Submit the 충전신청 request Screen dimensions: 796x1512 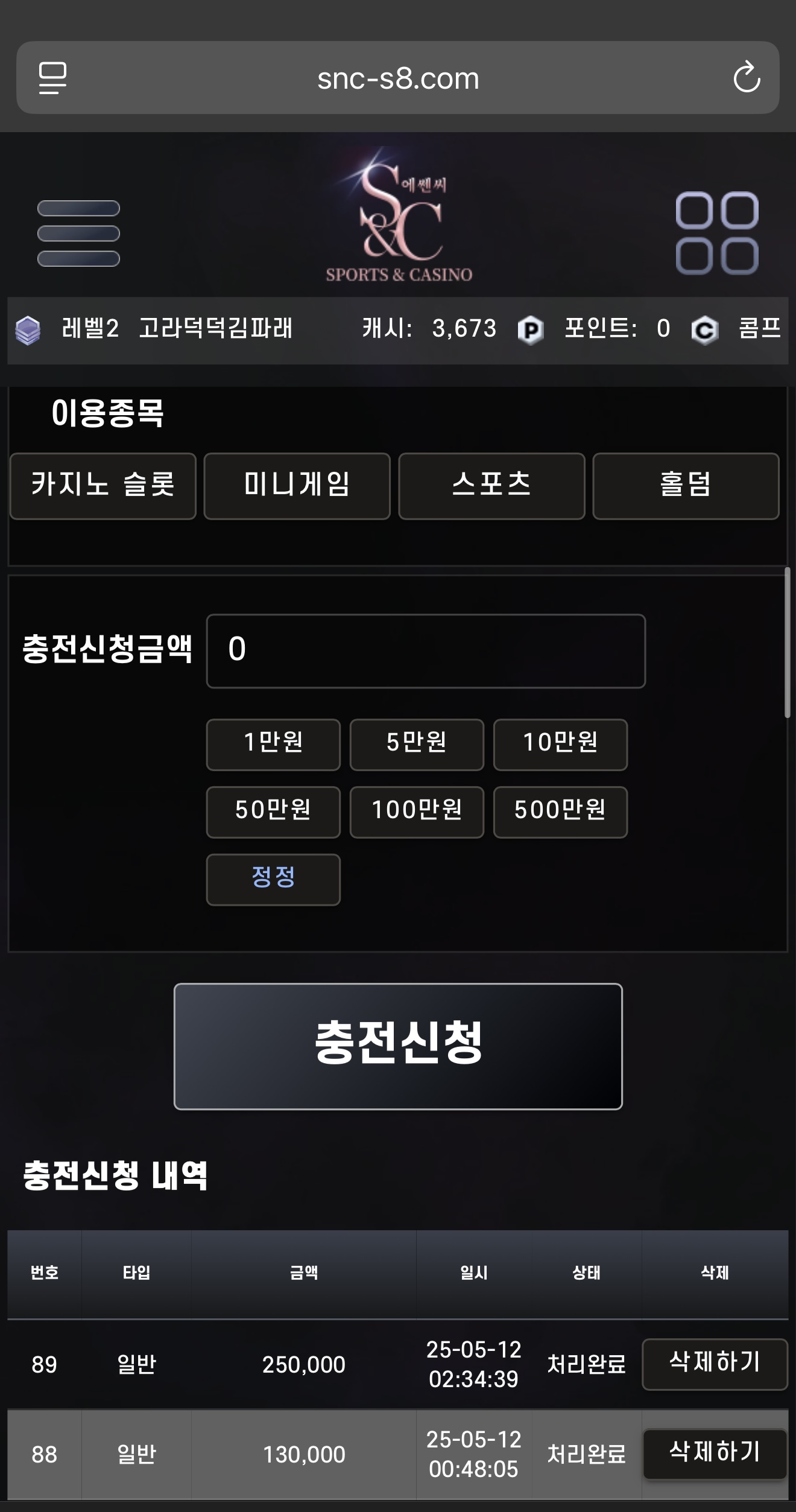point(398,1046)
